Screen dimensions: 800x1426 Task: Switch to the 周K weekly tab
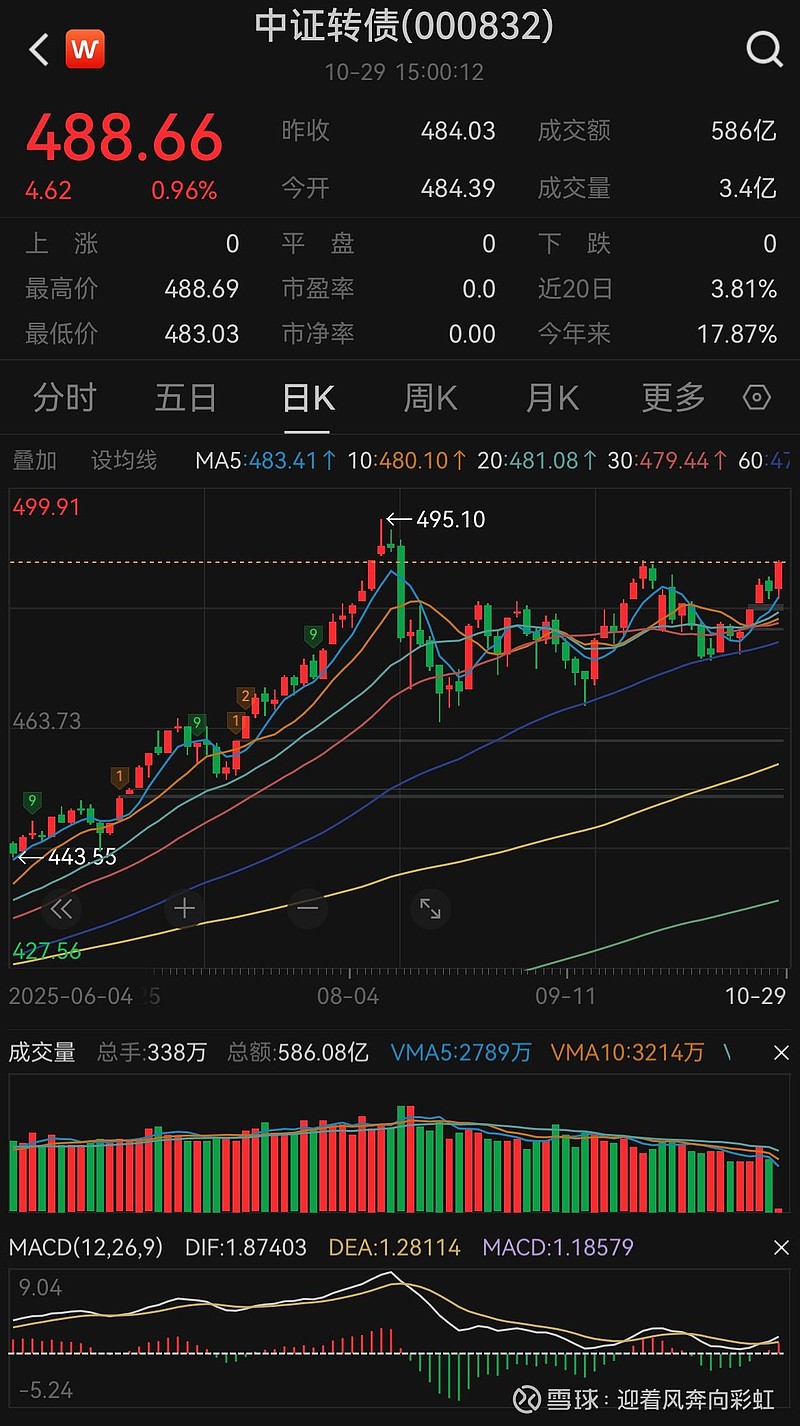tap(428, 397)
